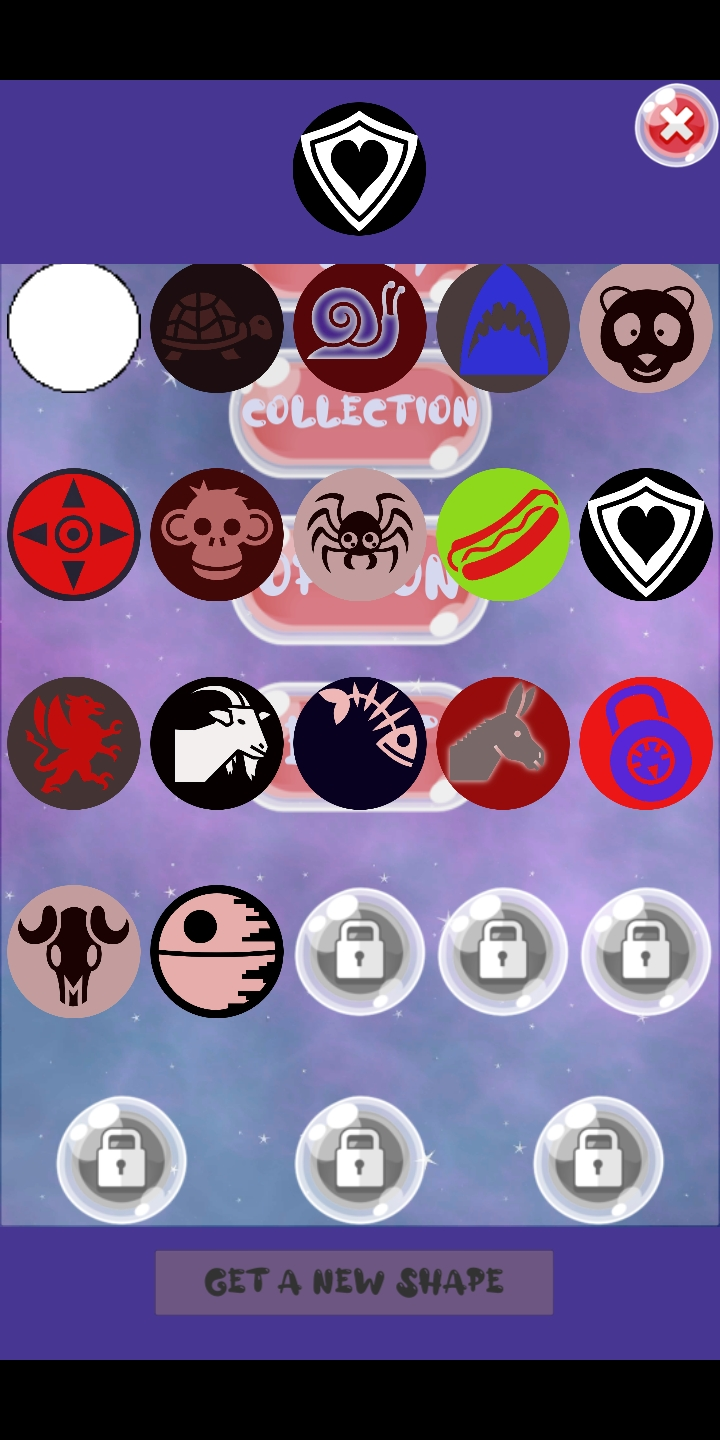Pick the monkey face shape
Viewport: 720px width, 1440px height.
216,534
